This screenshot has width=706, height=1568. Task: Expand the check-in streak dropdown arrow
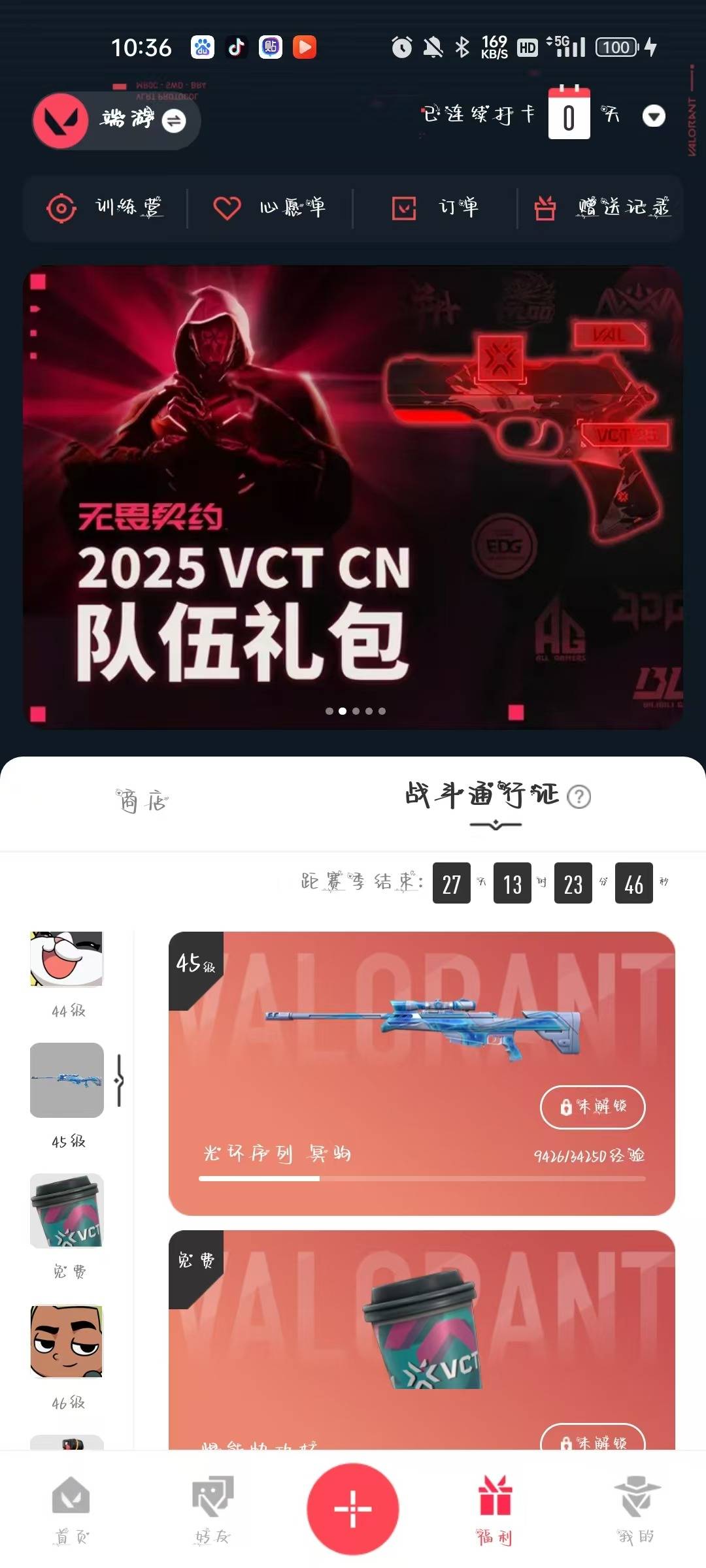click(654, 116)
